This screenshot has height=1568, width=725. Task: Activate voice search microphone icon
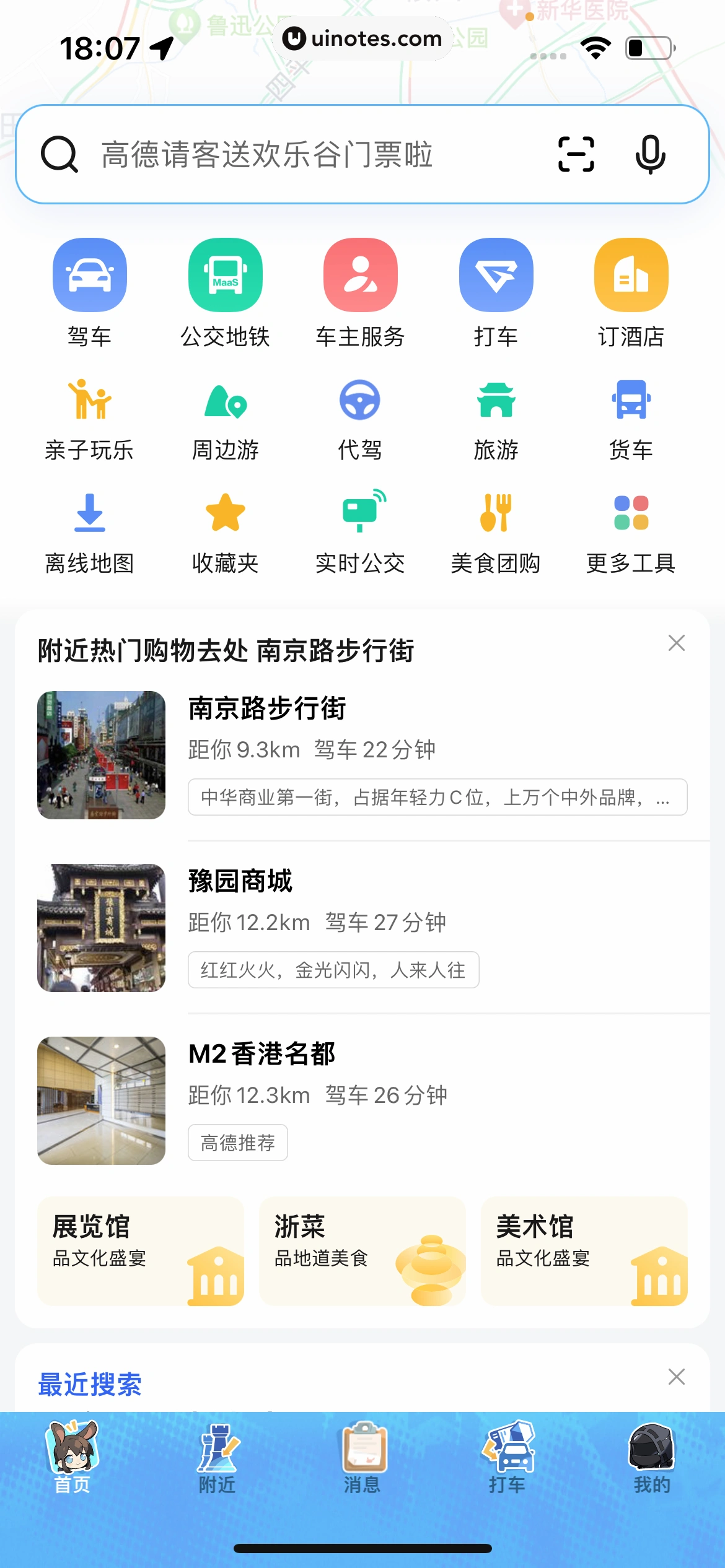point(651,155)
